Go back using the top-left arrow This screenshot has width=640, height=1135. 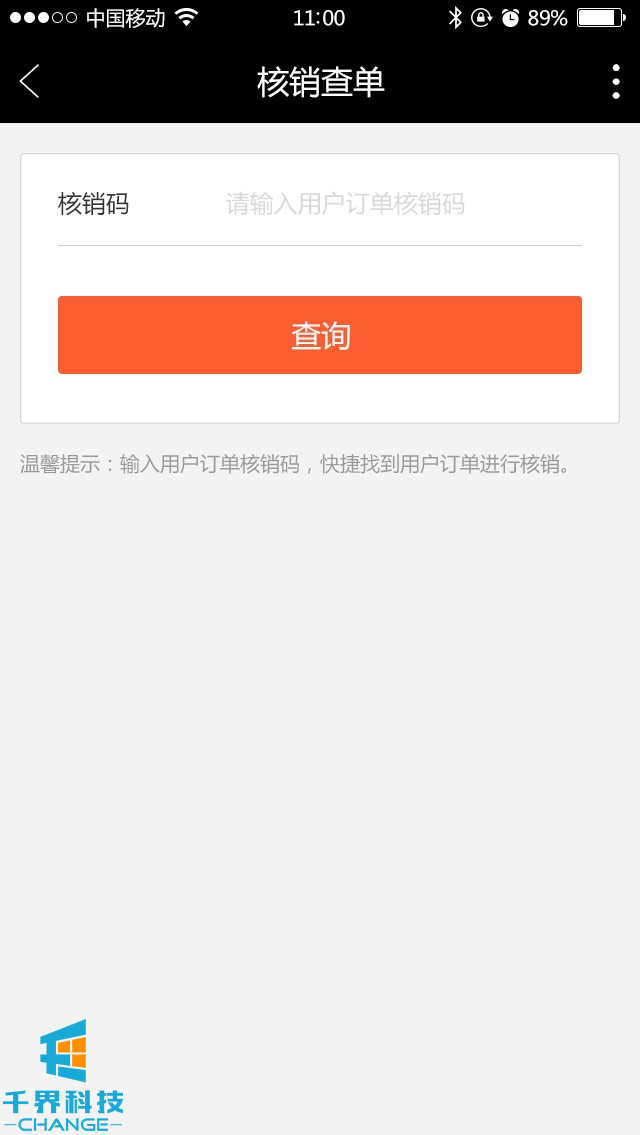pyautogui.click(x=30, y=82)
